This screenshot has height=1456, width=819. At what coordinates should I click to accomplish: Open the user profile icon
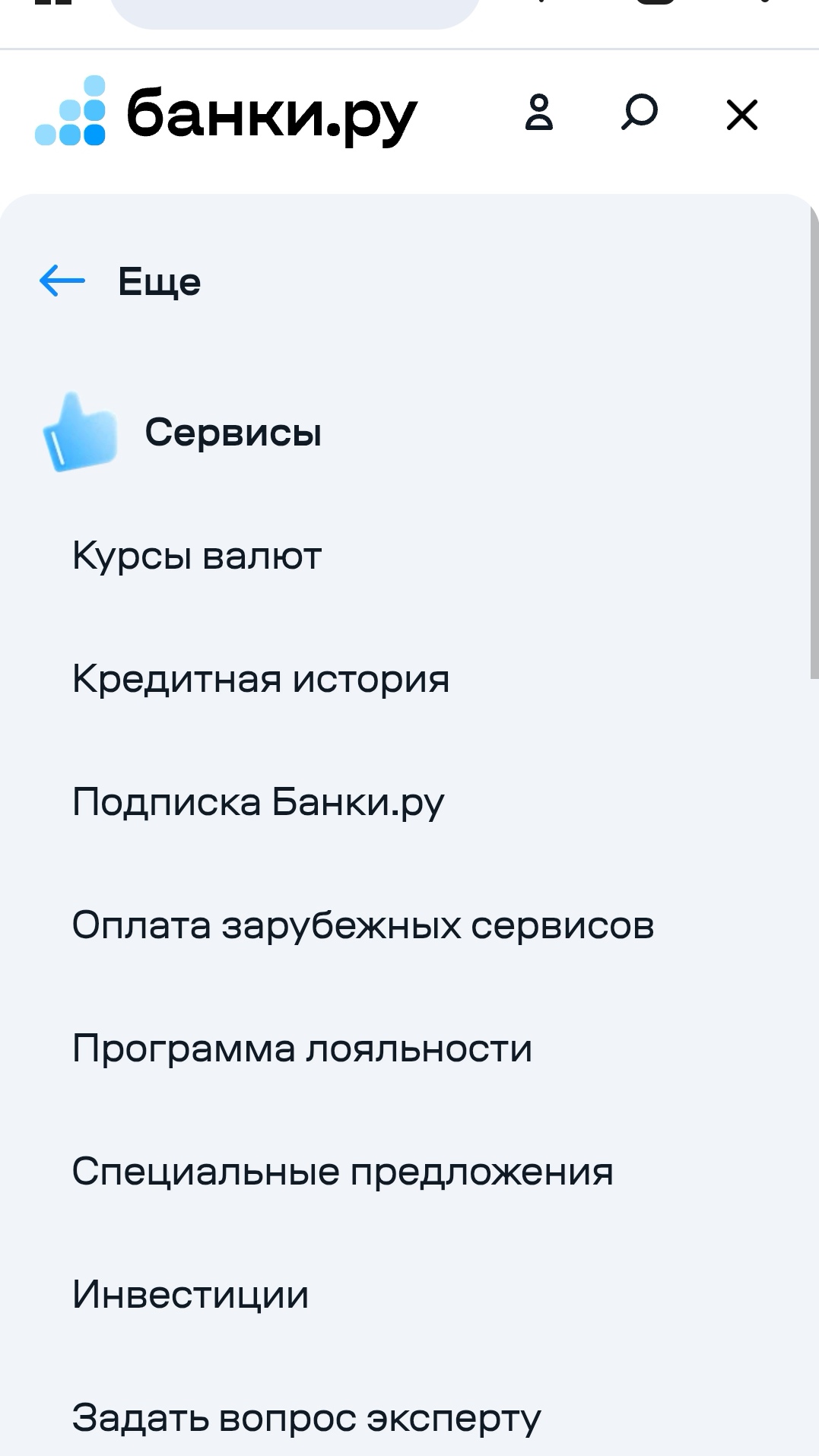(539, 113)
